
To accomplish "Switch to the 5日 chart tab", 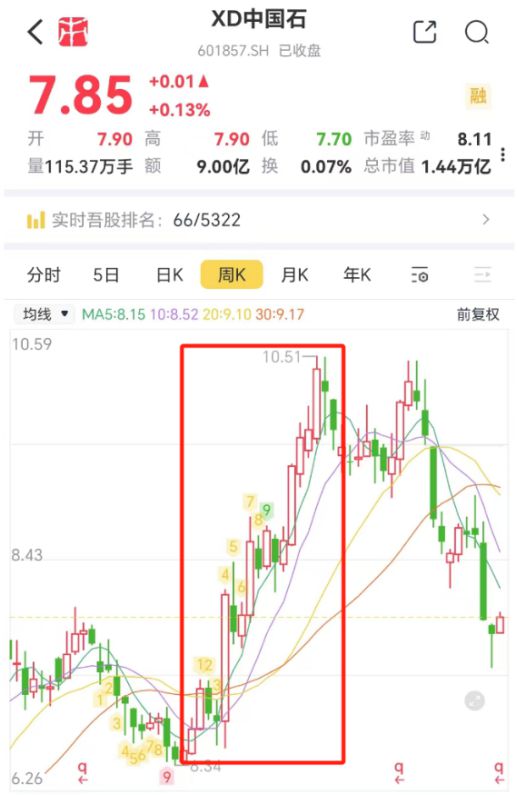I will 106,275.
